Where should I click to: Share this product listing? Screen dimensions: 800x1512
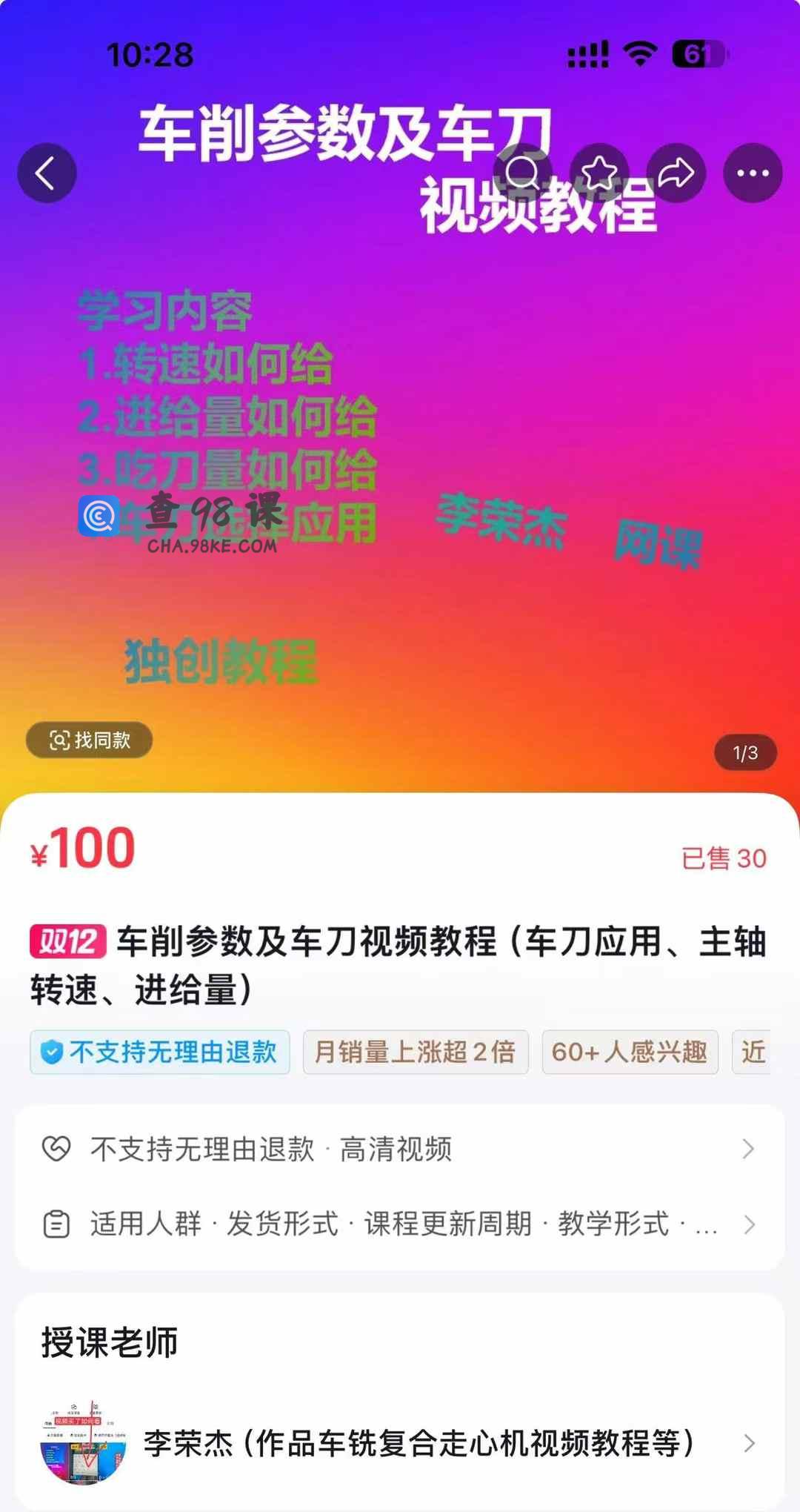click(x=676, y=173)
